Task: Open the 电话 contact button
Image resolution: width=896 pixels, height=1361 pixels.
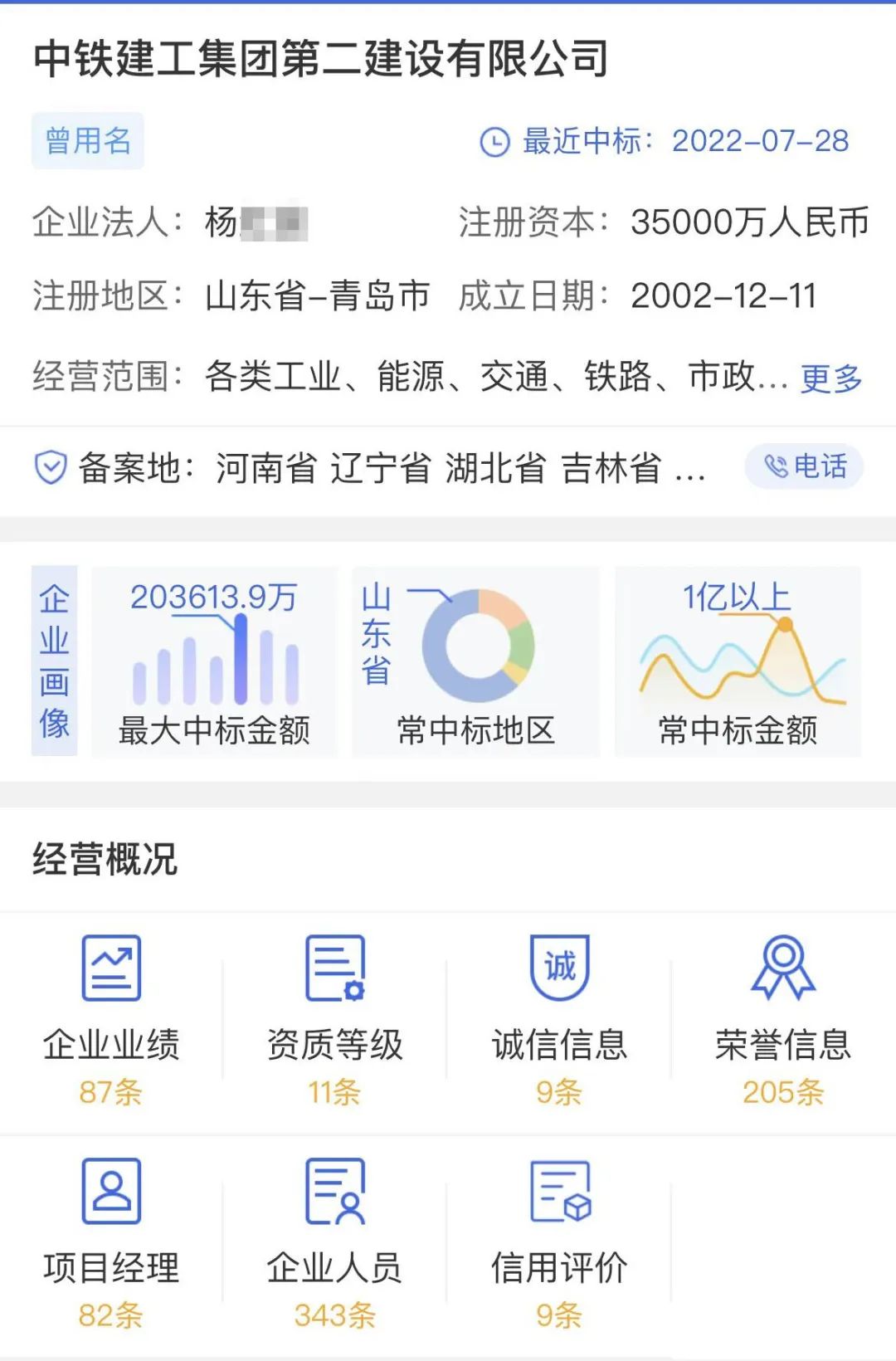Action: (x=804, y=467)
